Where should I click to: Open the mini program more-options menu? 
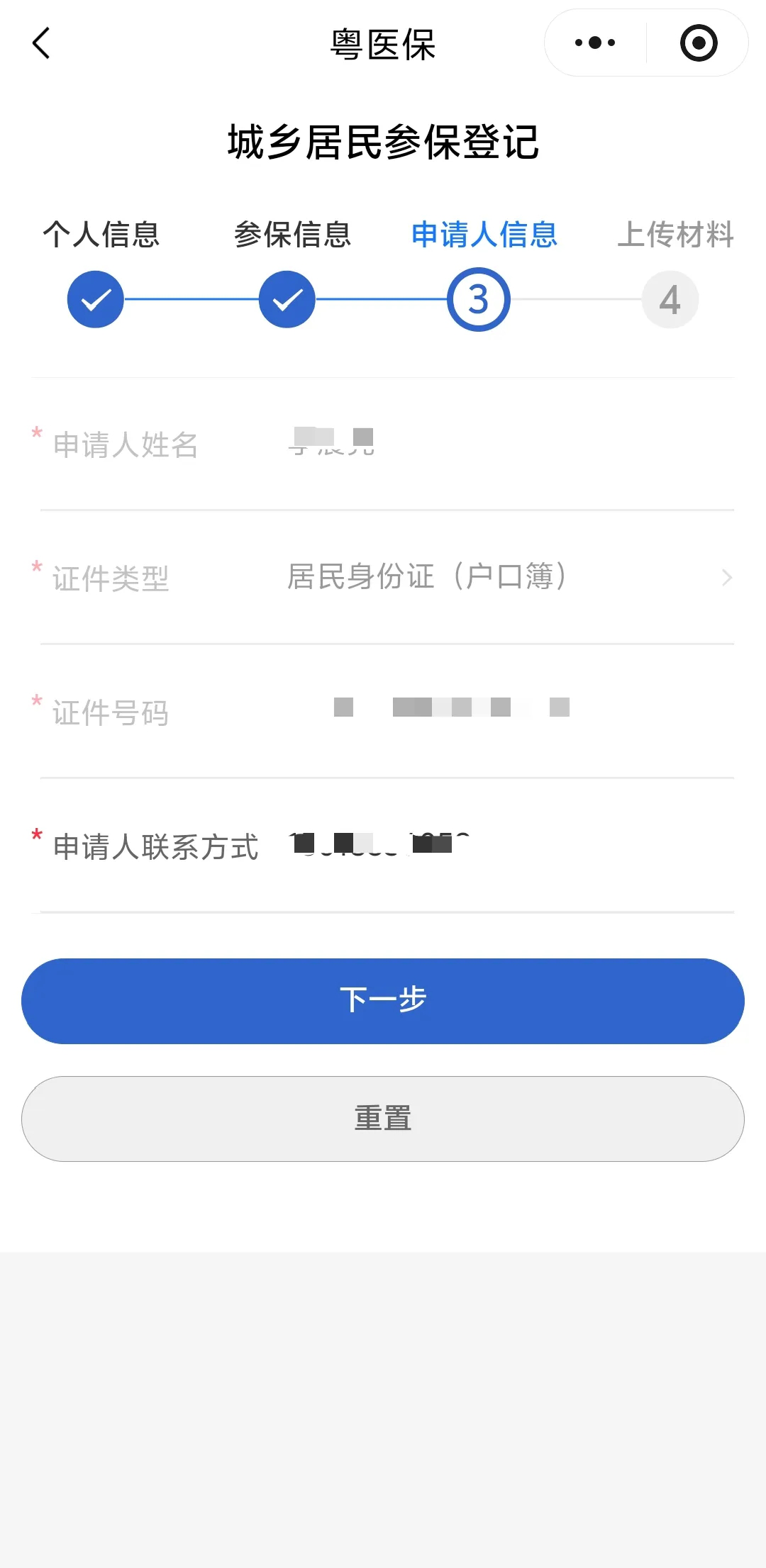coord(595,43)
